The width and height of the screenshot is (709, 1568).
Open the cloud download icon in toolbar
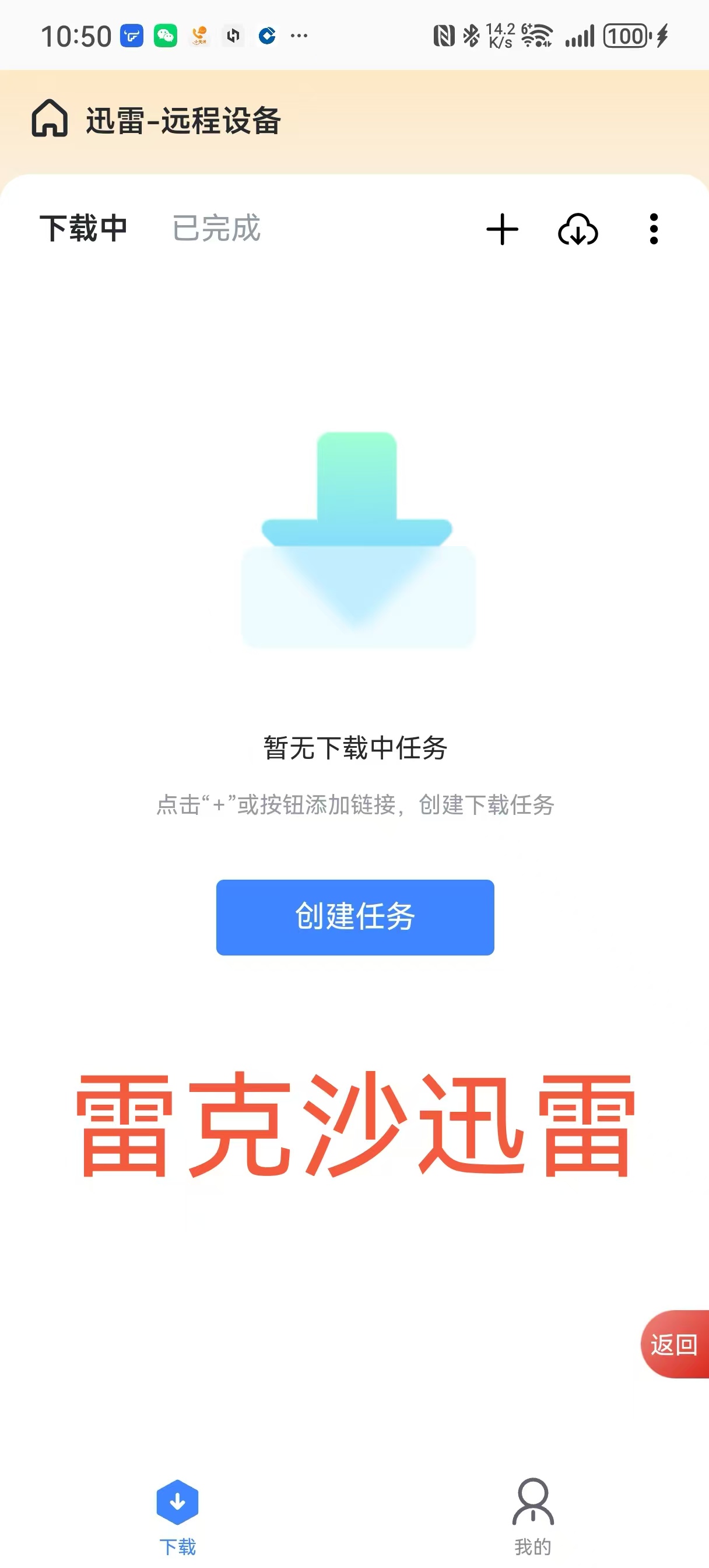[577, 230]
